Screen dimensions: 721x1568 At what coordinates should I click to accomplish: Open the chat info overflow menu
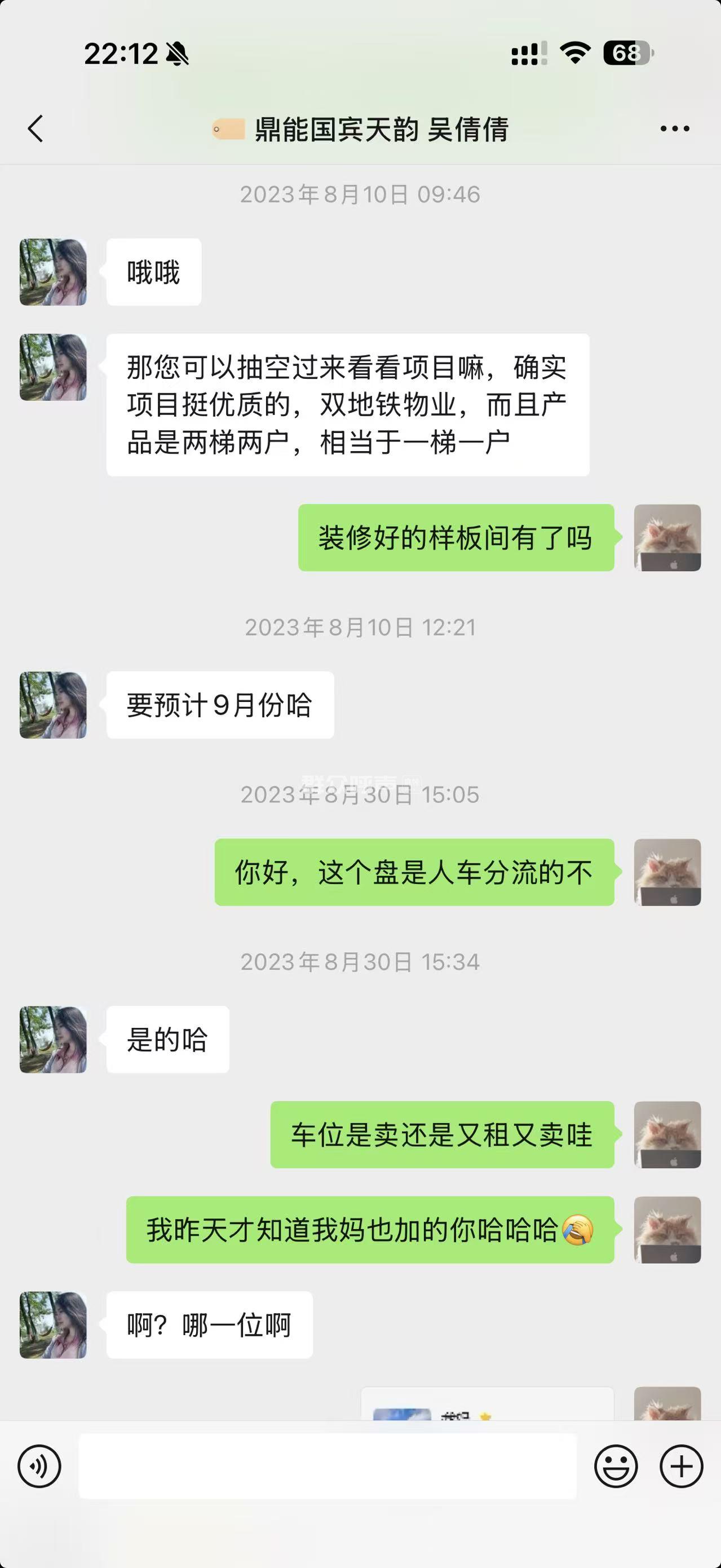coord(675,129)
